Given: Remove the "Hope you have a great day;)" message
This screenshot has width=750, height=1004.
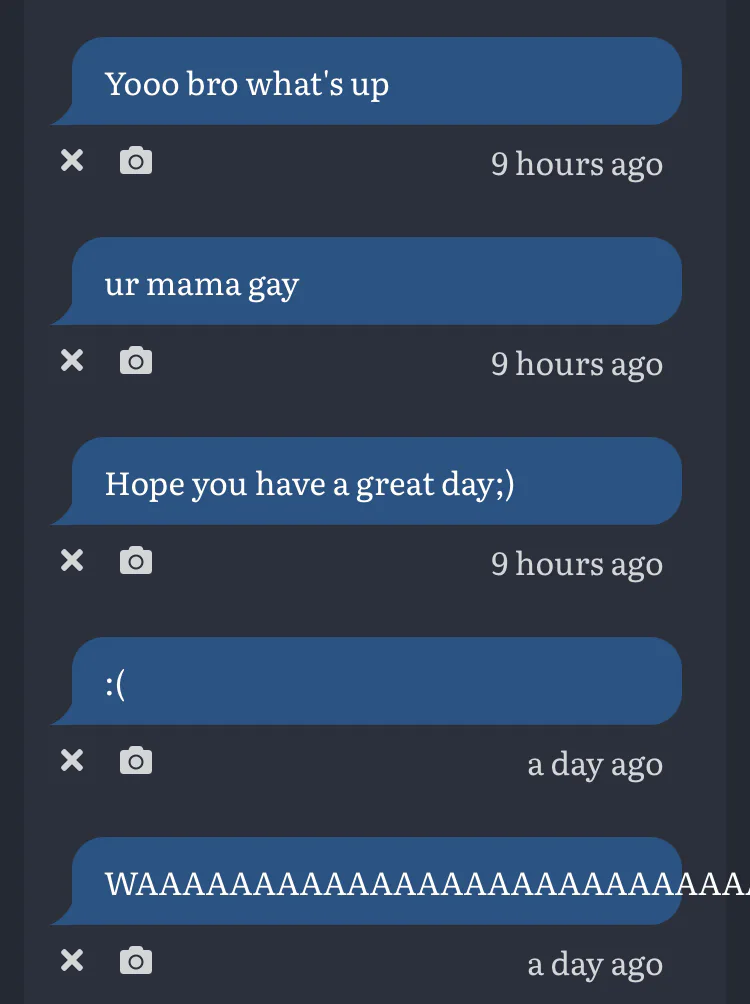Looking at the screenshot, I should (x=72, y=560).
